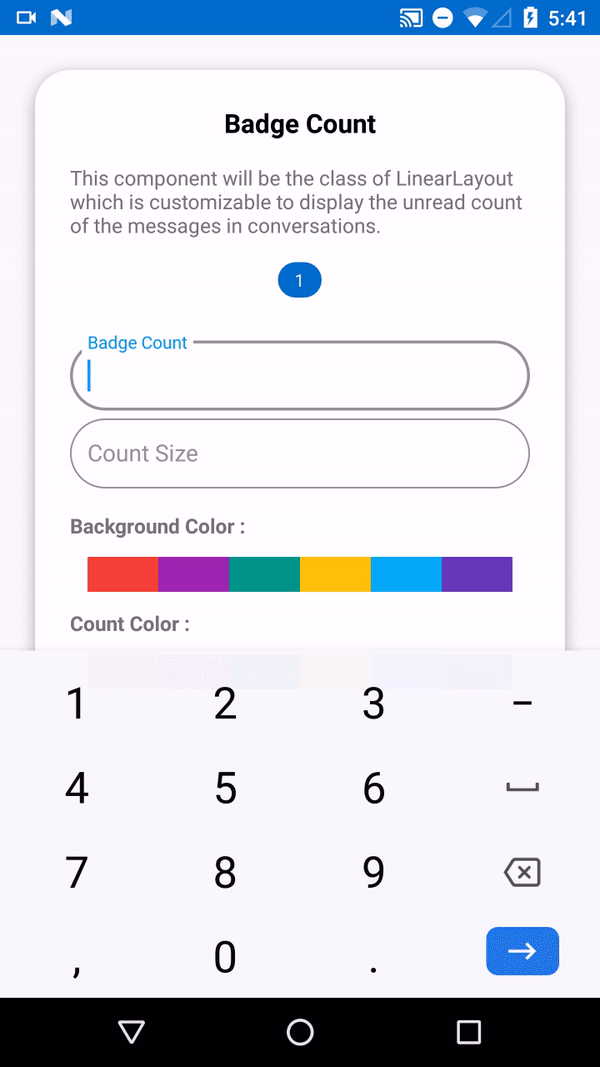Go to home screen via home button
600x1067 pixels.
click(300, 1032)
